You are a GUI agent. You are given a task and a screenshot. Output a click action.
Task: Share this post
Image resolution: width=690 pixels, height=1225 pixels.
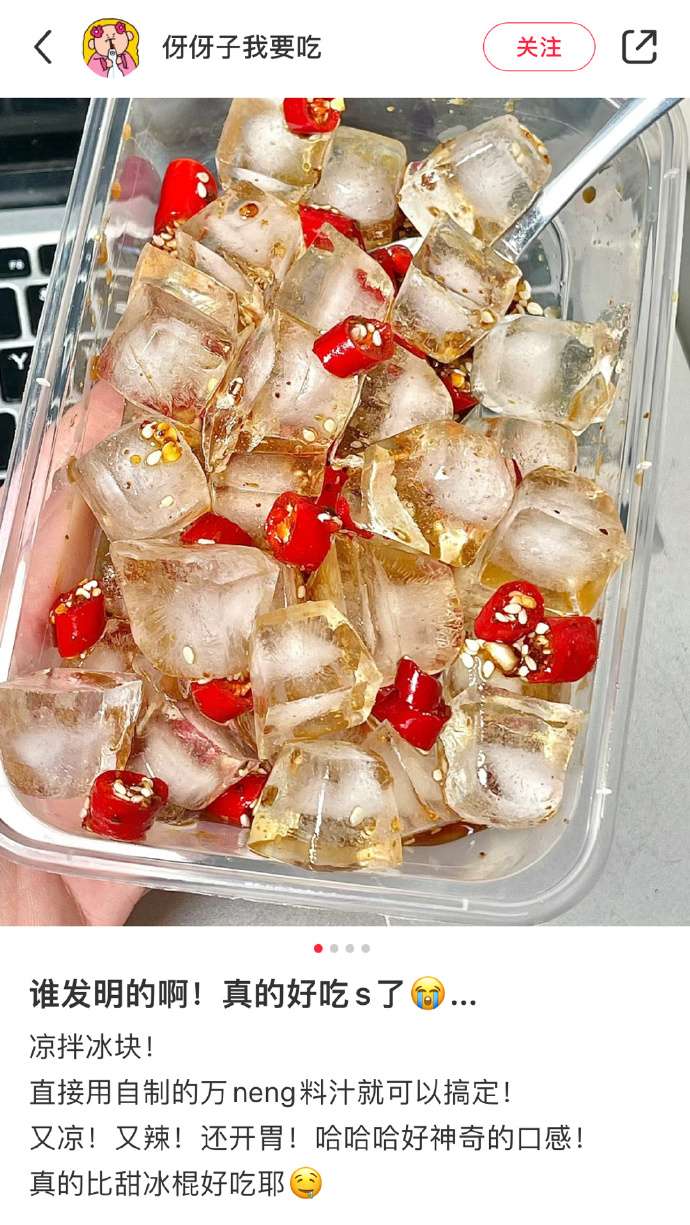pos(639,47)
